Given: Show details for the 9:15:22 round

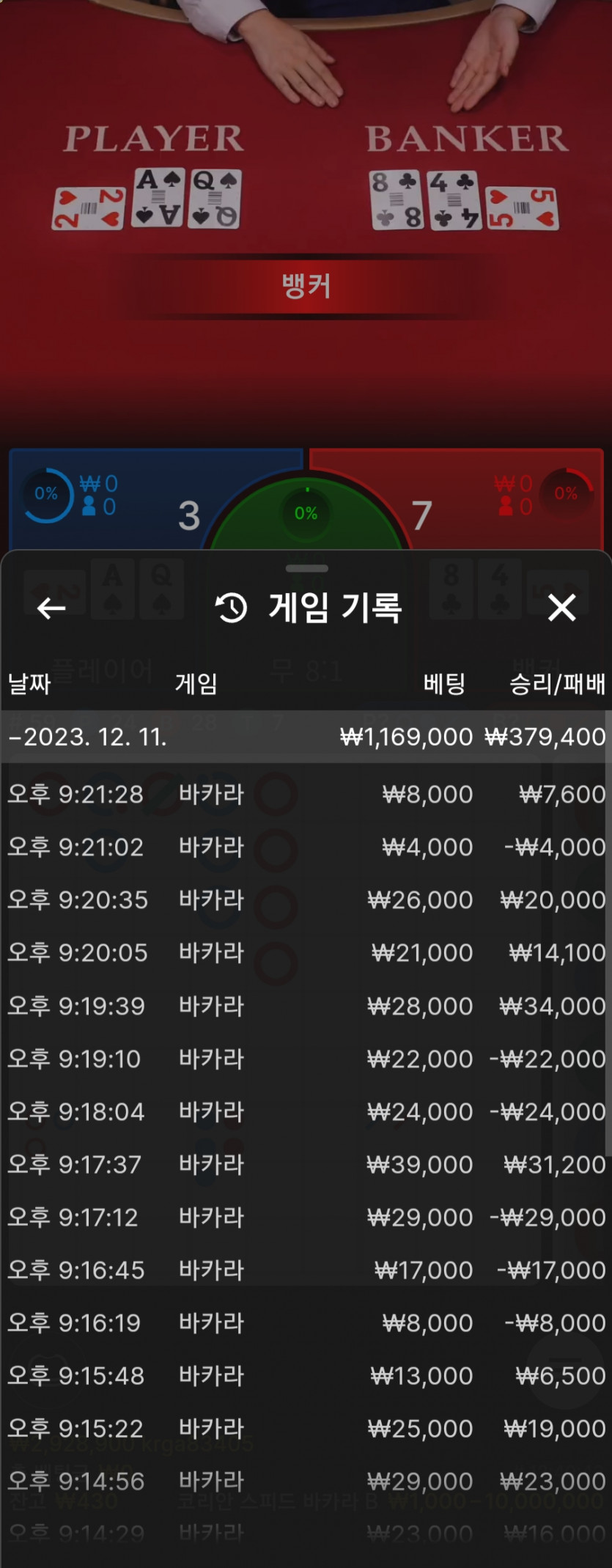Looking at the screenshot, I should tap(306, 1428).
